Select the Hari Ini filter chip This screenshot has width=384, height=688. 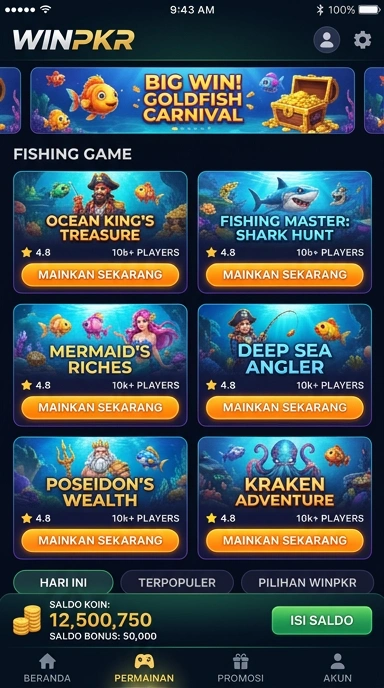click(63, 583)
